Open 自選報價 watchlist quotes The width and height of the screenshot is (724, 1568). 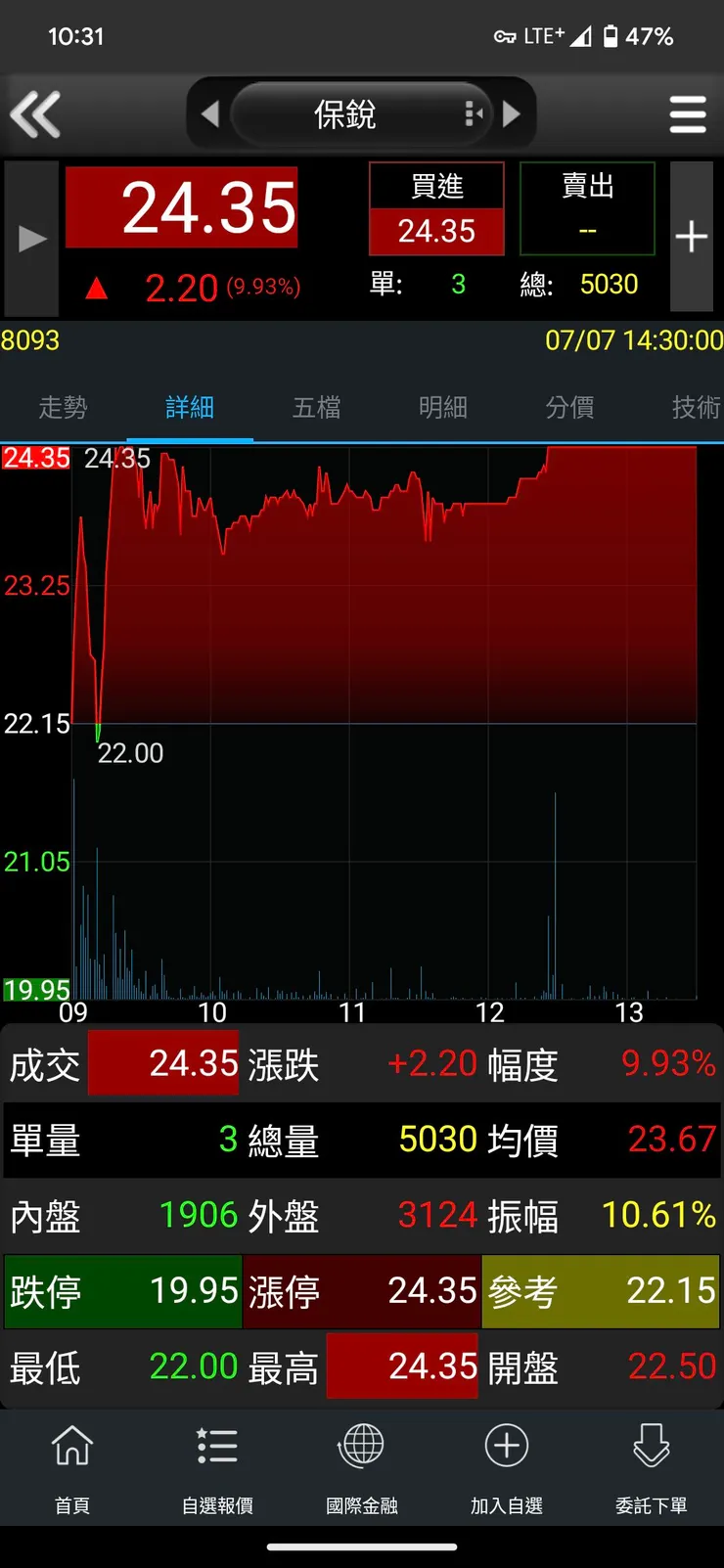coord(217,1466)
